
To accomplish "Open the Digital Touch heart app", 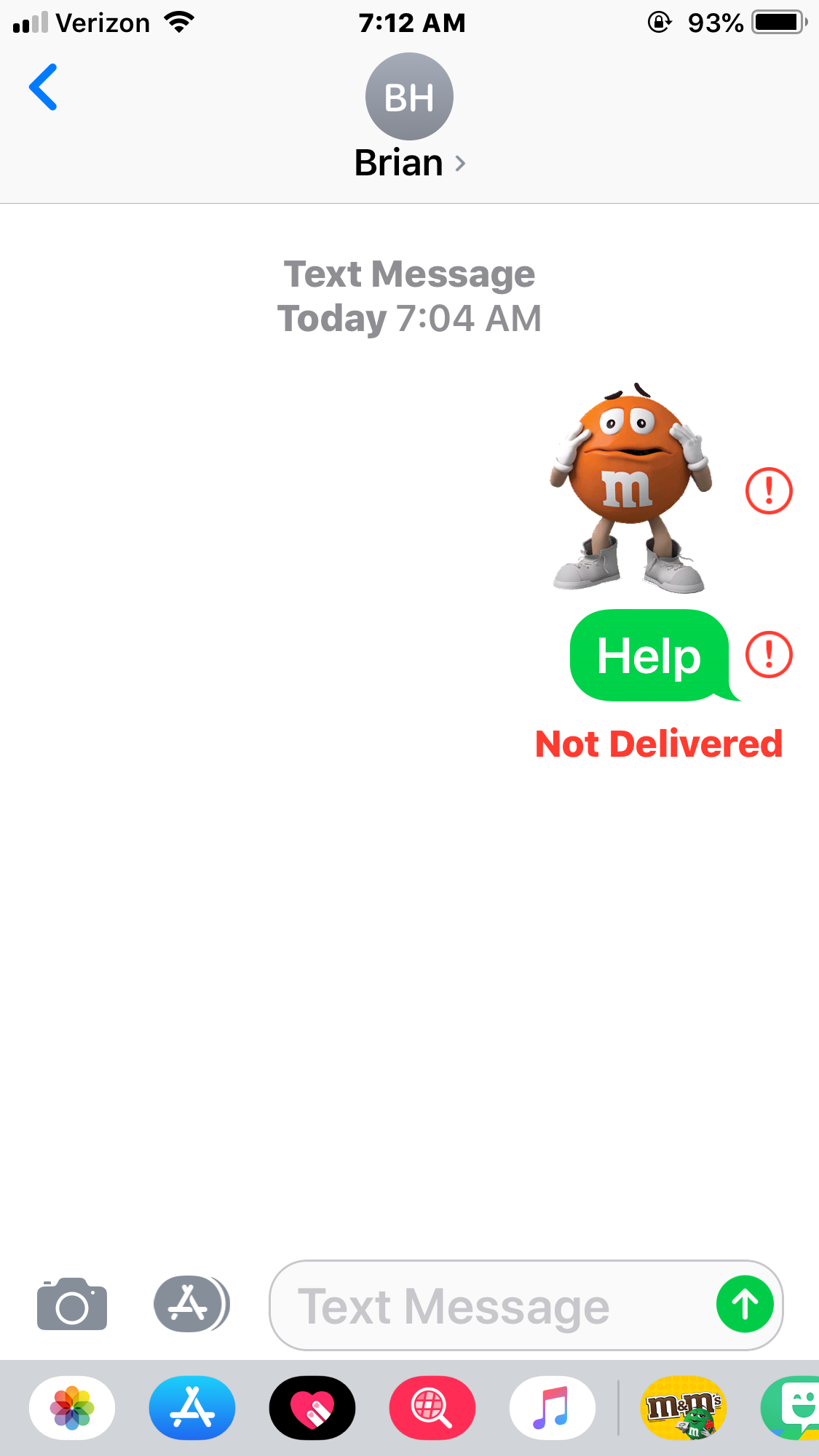I will (x=312, y=1408).
